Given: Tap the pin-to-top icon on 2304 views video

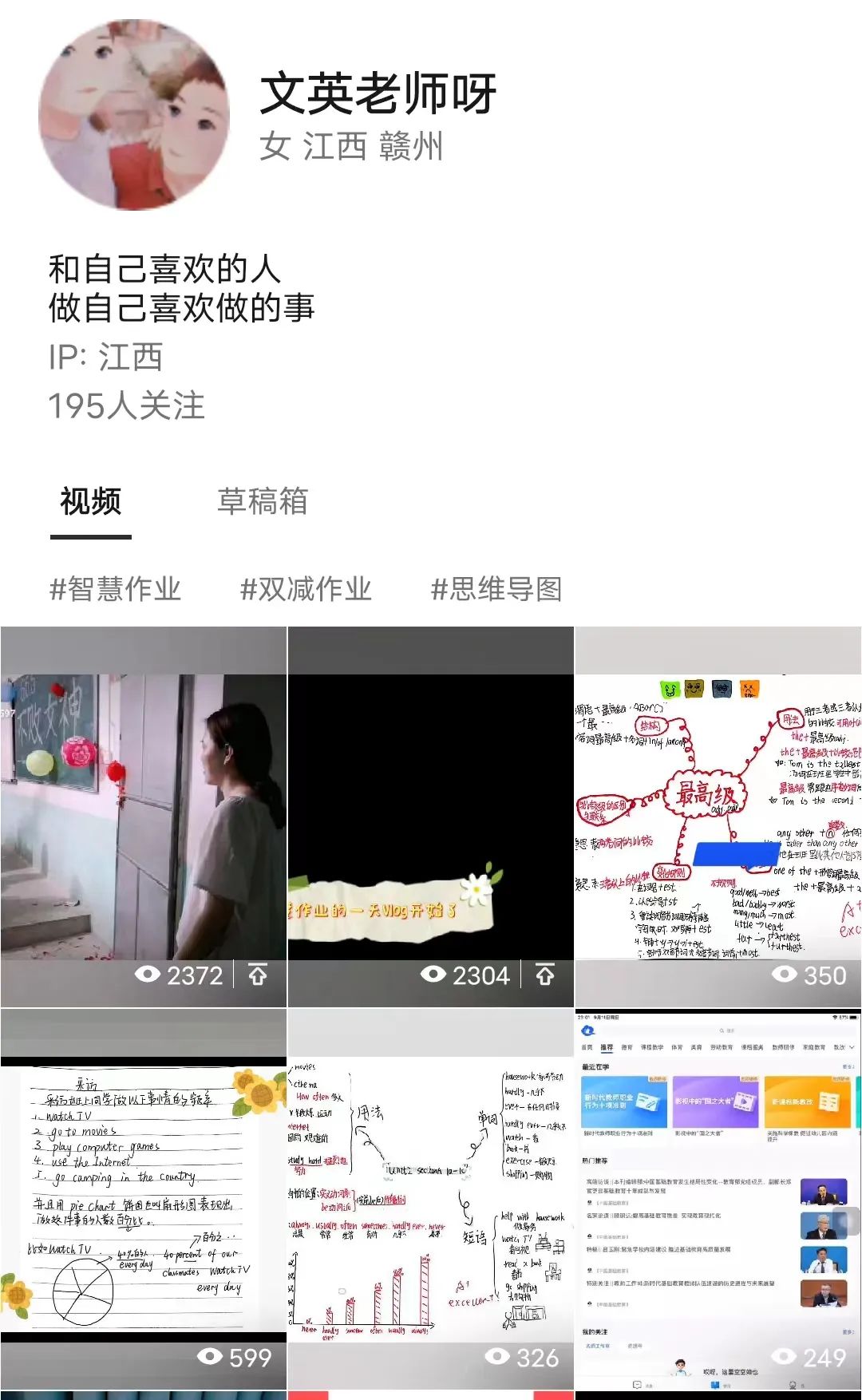Looking at the screenshot, I should click(x=545, y=975).
